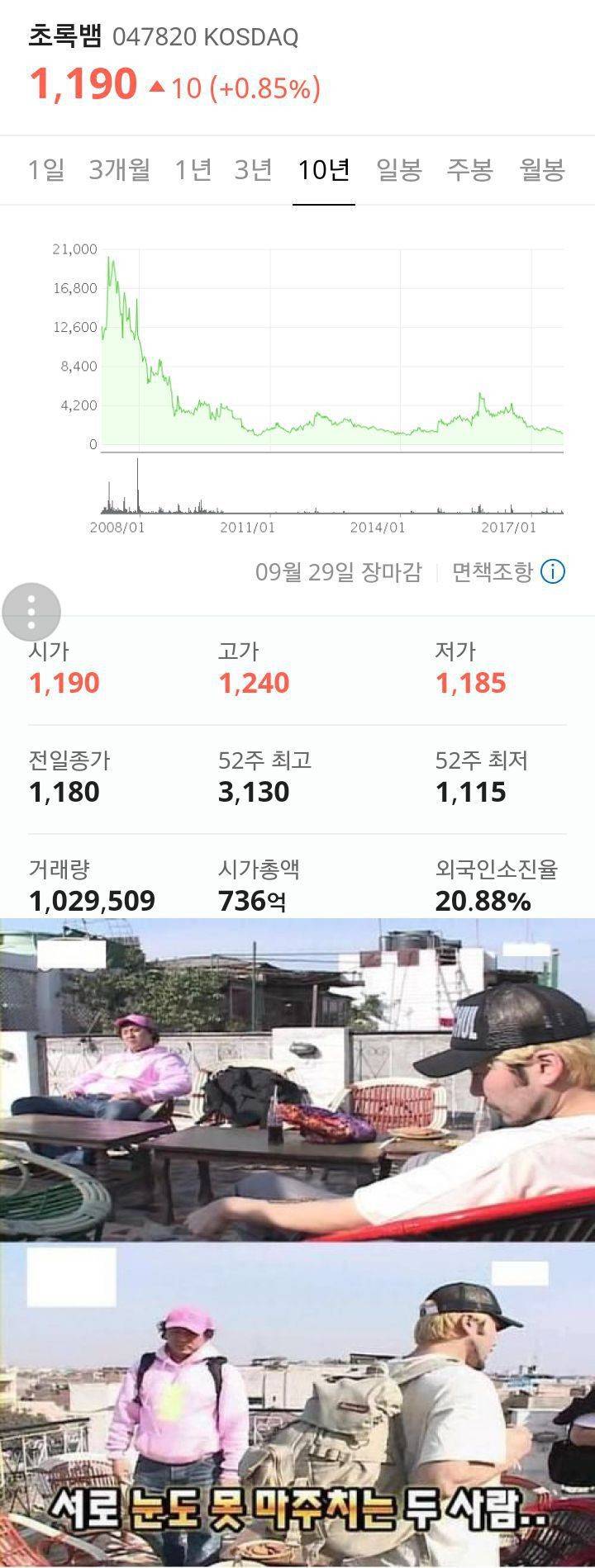595x1568 pixels.
Task: Tap the floating three-dot options button
Action: pyautogui.click(x=31, y=611)
